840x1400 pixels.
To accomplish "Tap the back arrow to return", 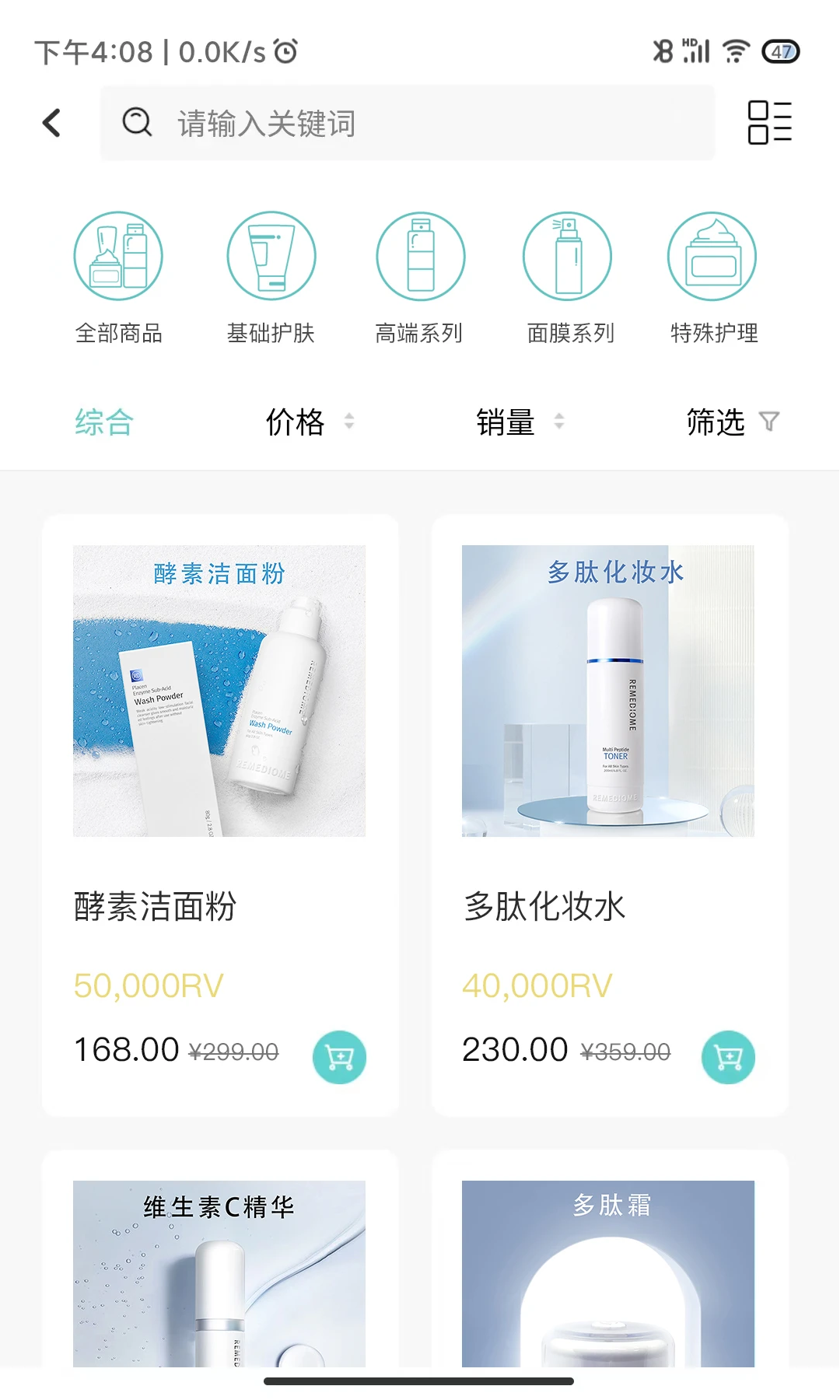I will pos(51,123).
